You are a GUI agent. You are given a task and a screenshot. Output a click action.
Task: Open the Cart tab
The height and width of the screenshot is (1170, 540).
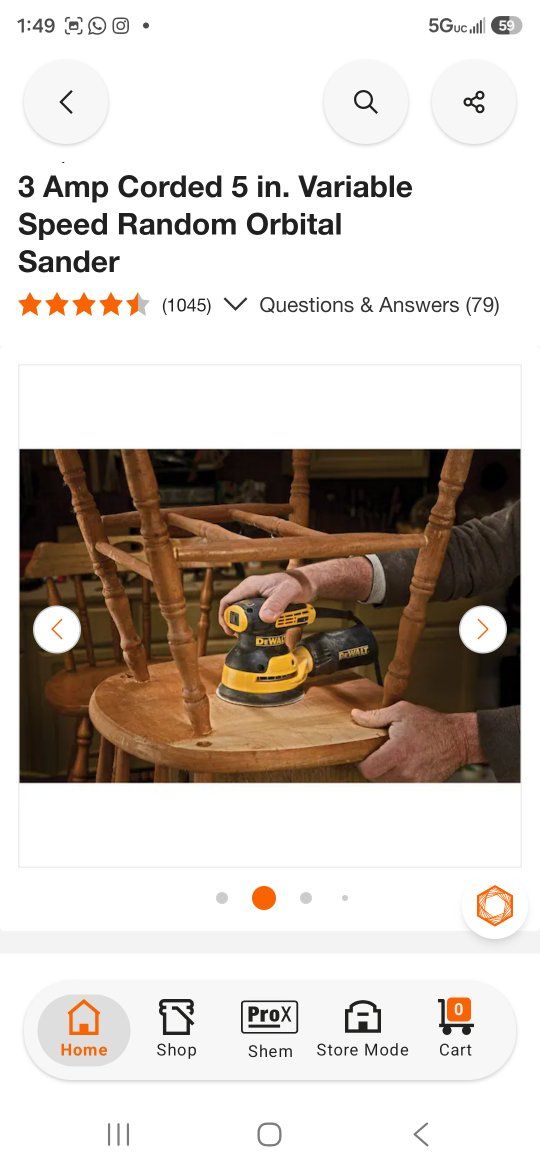coord(456,1029)
